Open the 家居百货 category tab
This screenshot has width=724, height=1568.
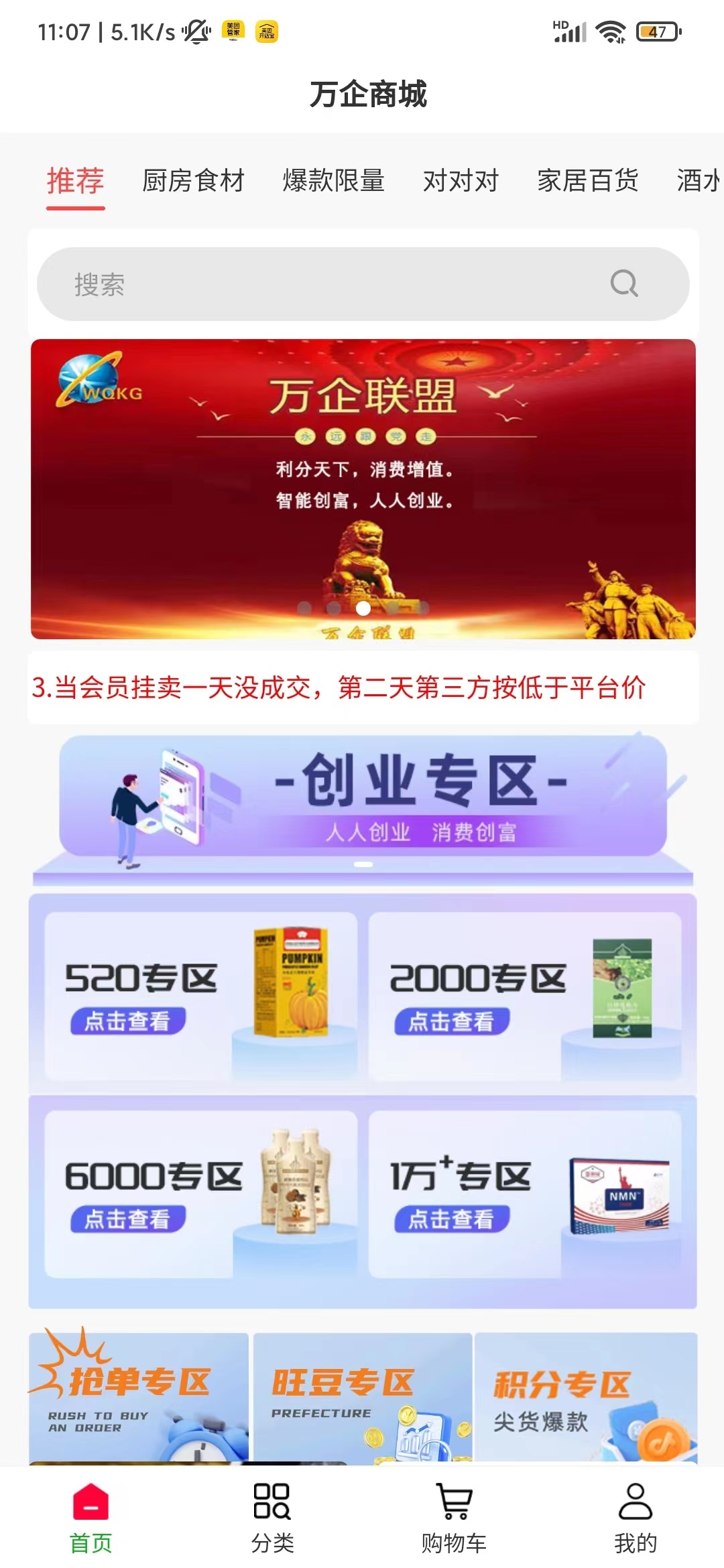click(x=587, y=181)
